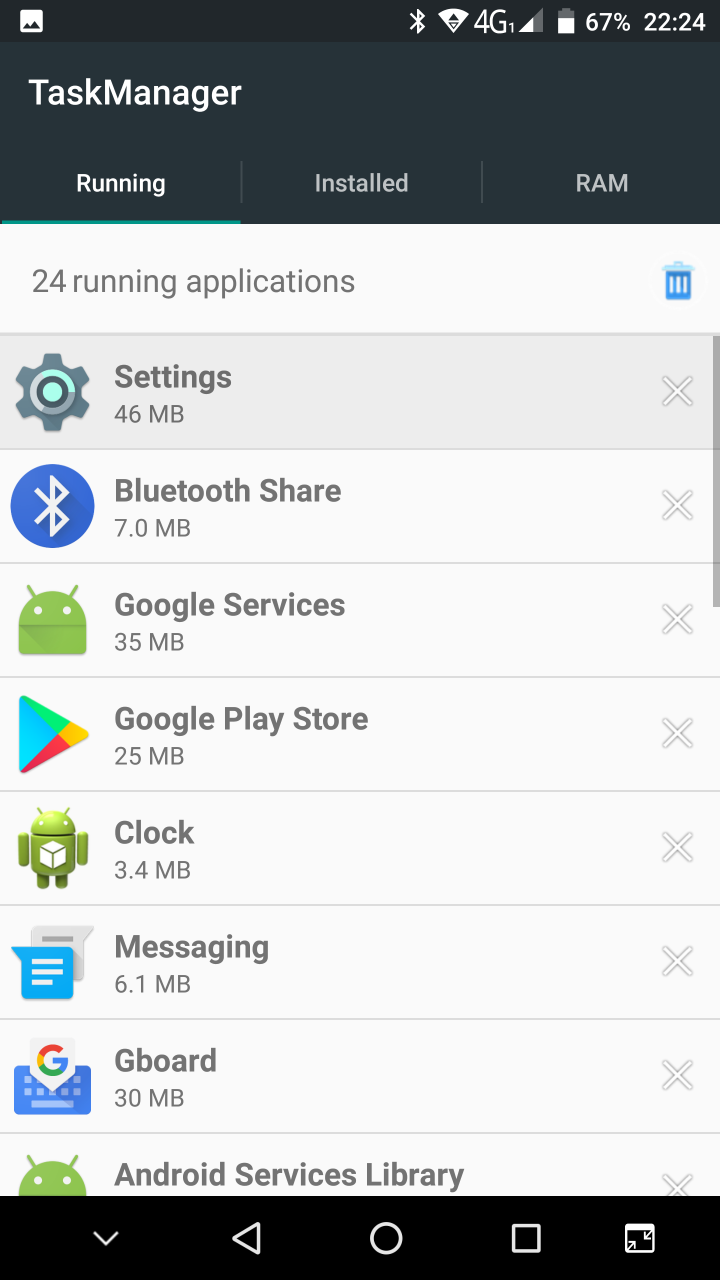Kill the Google Services process
The height and width of the screenshot is (1280, 720).
point(677,620)
